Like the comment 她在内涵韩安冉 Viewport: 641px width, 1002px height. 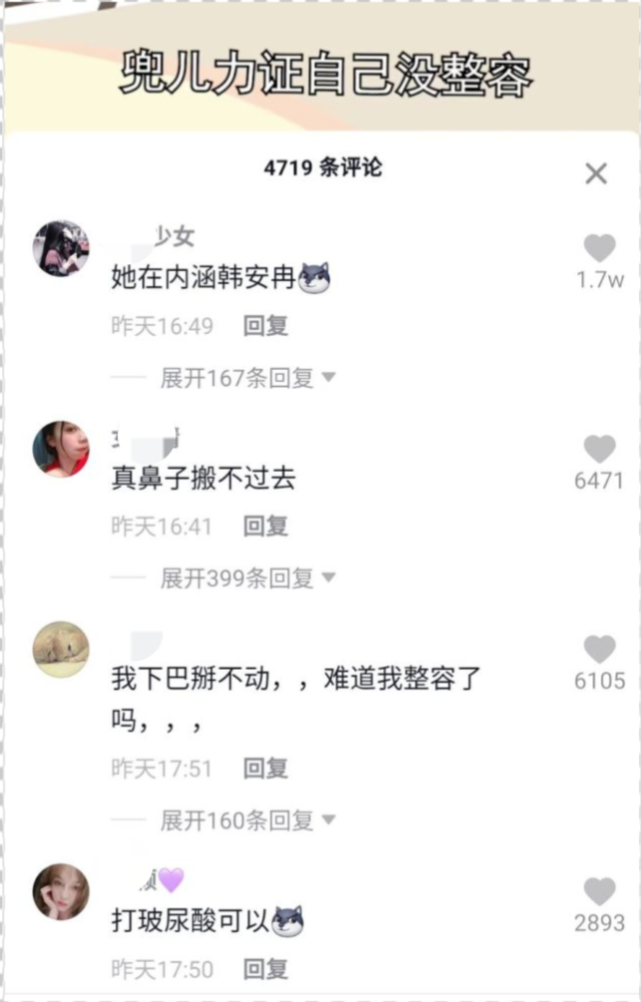tap(599, 248)
